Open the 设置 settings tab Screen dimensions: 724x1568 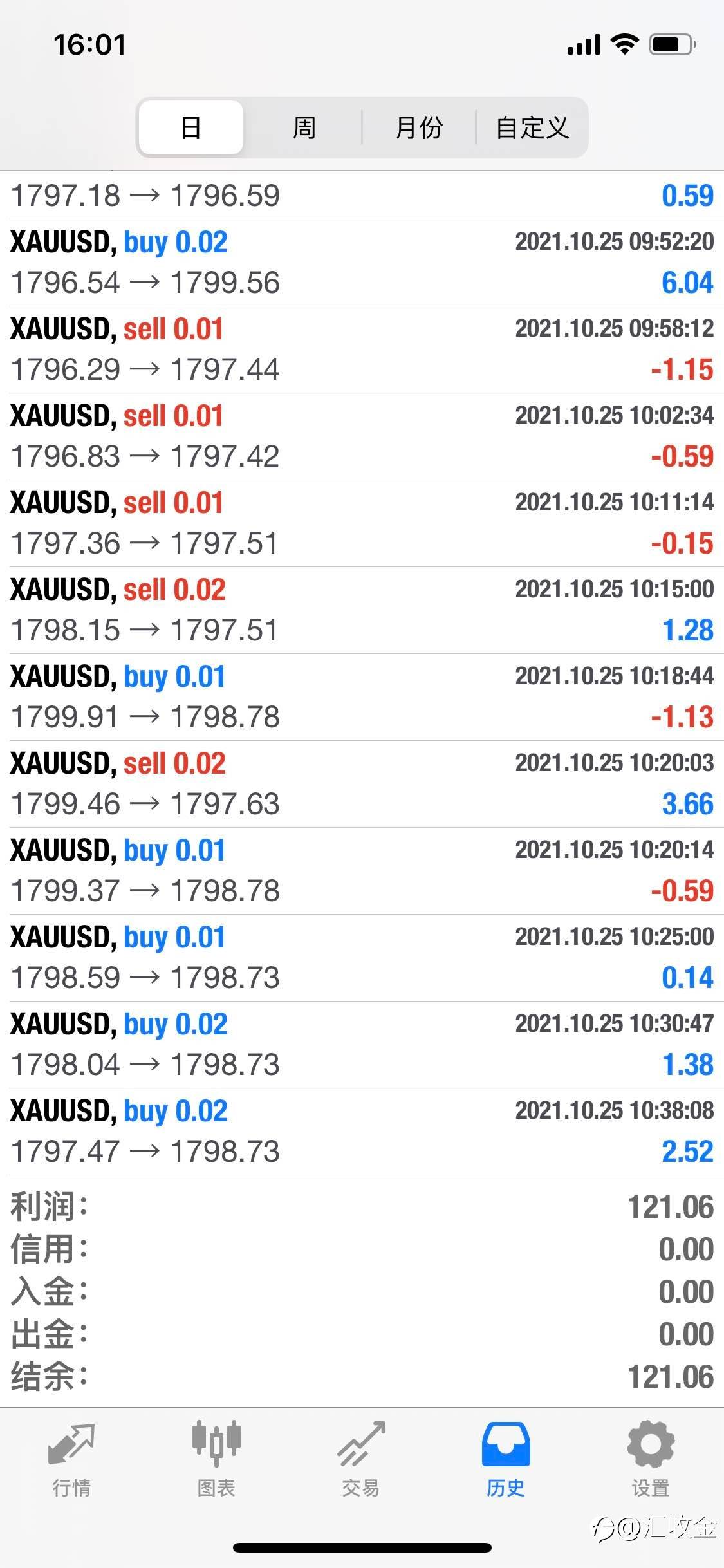tap(651, 1459)
